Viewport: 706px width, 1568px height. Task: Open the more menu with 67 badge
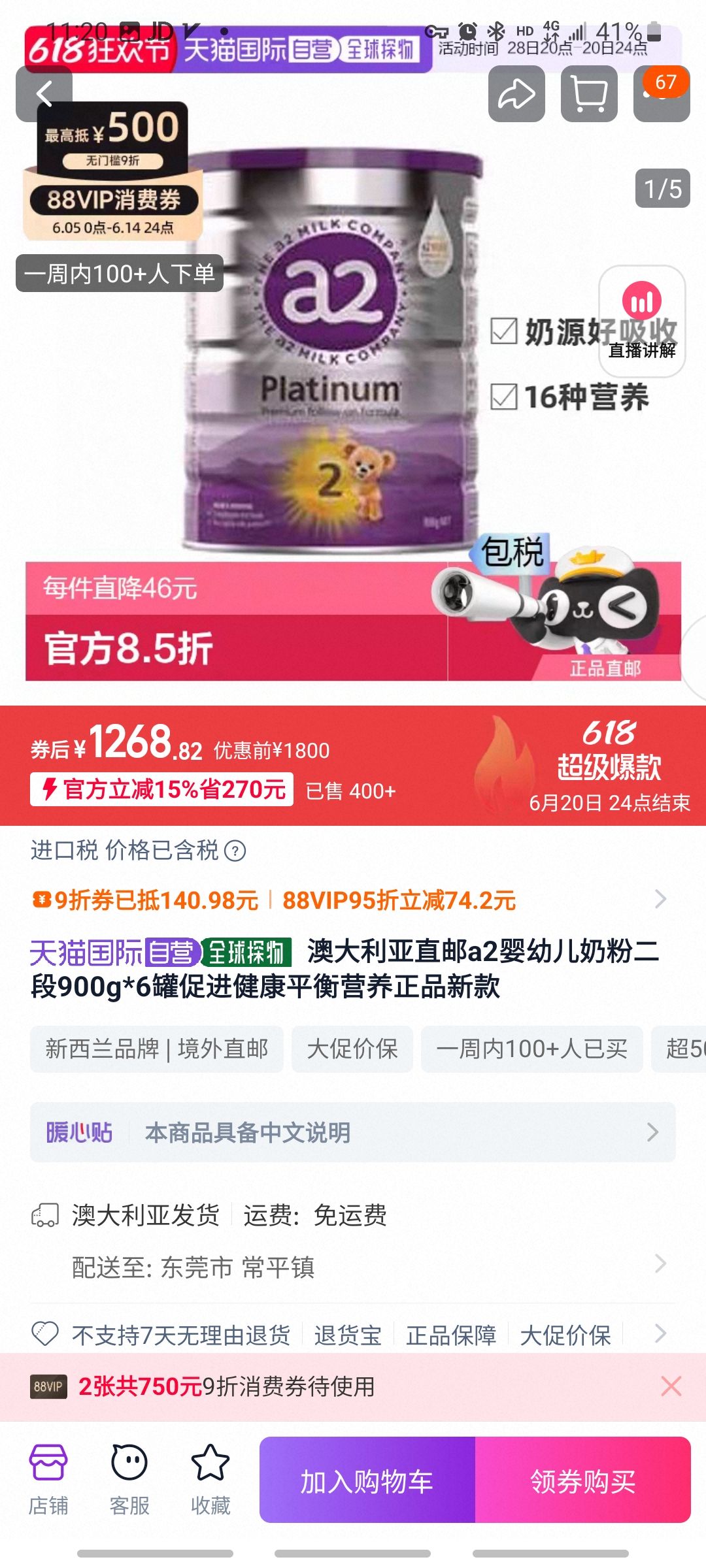tap(661, 94)
